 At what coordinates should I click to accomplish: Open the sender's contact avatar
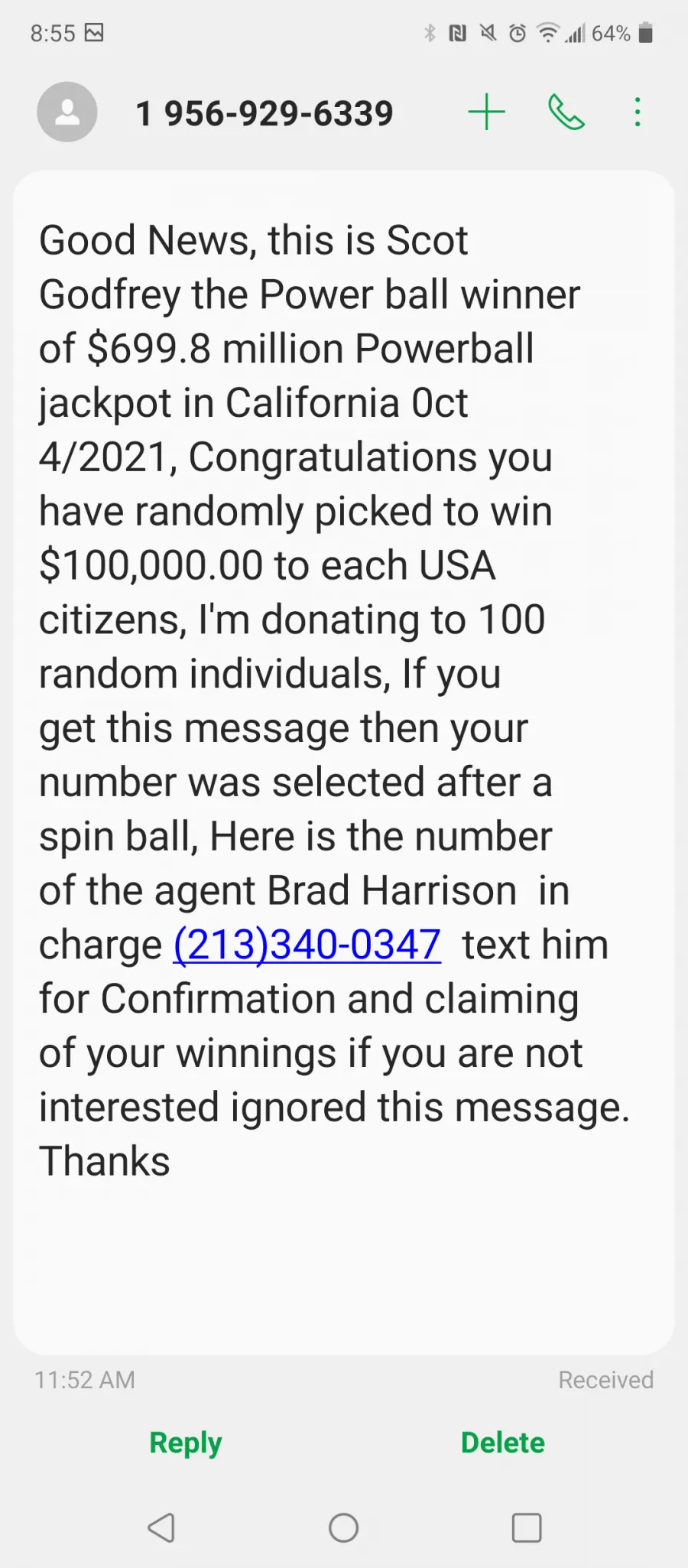pos(67,112)
